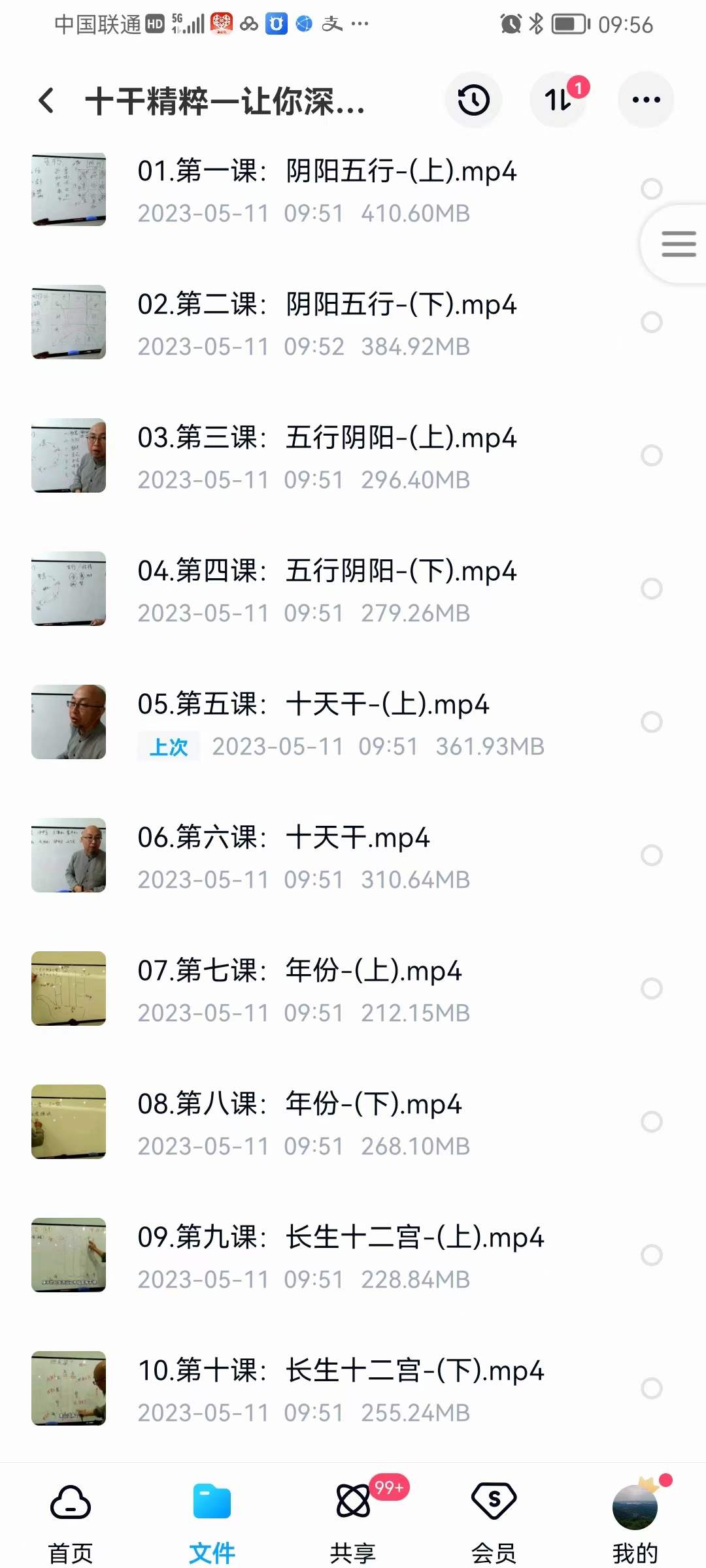Open the history clock icon at top
The height and width of the screenshot is (1568, 706).
tap(473, 99)
